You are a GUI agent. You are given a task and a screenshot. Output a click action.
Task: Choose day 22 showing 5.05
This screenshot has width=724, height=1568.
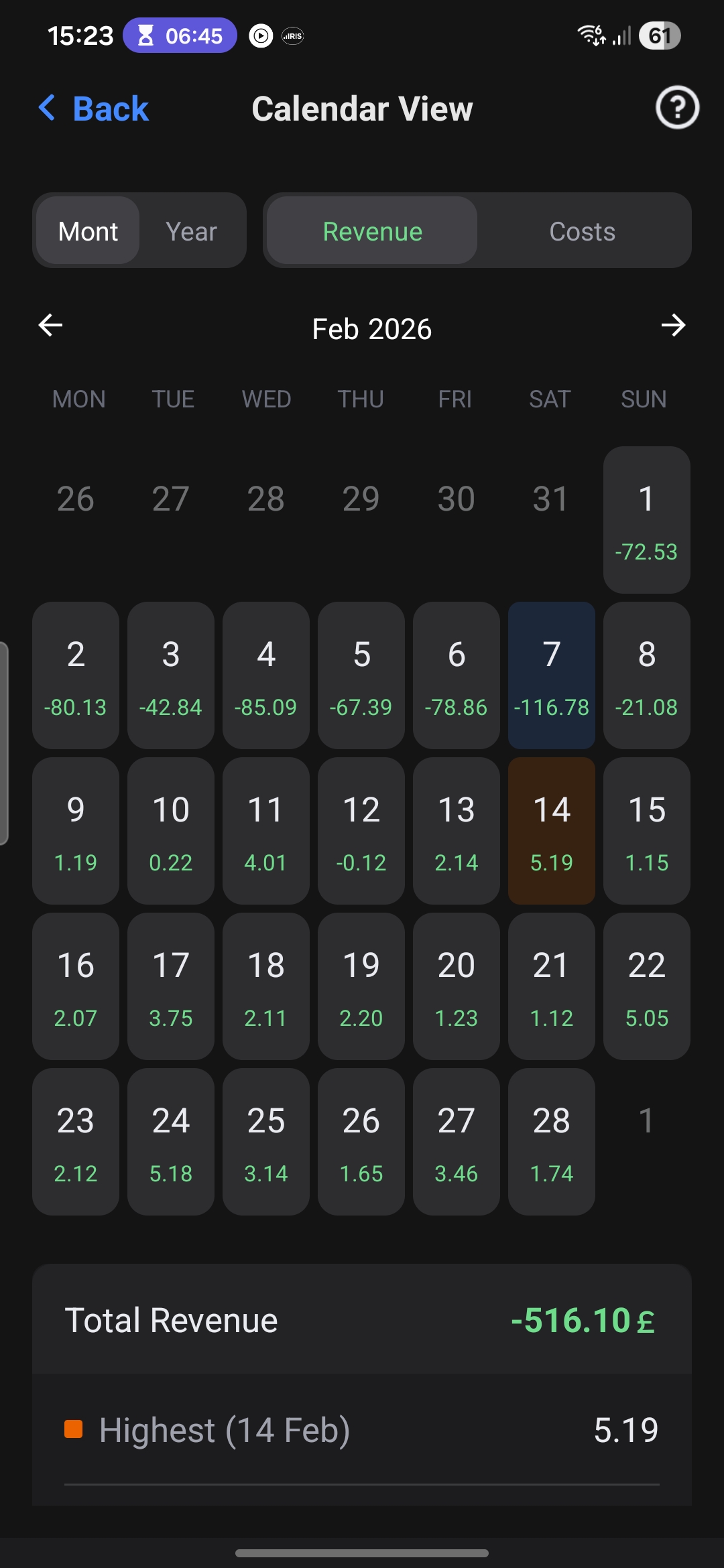pos(646,986)
